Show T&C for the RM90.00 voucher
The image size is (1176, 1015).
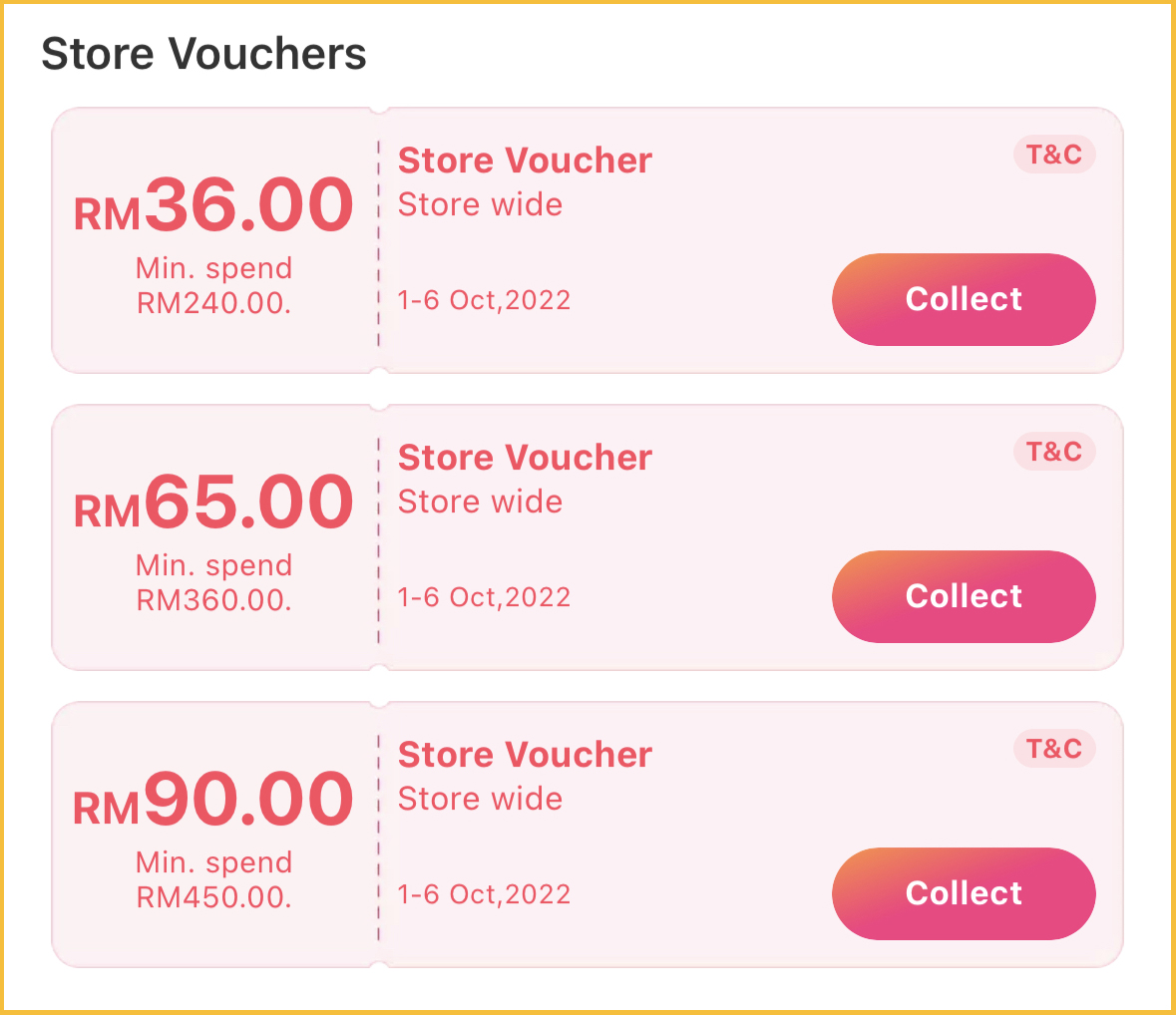(x=1054, y=749)
